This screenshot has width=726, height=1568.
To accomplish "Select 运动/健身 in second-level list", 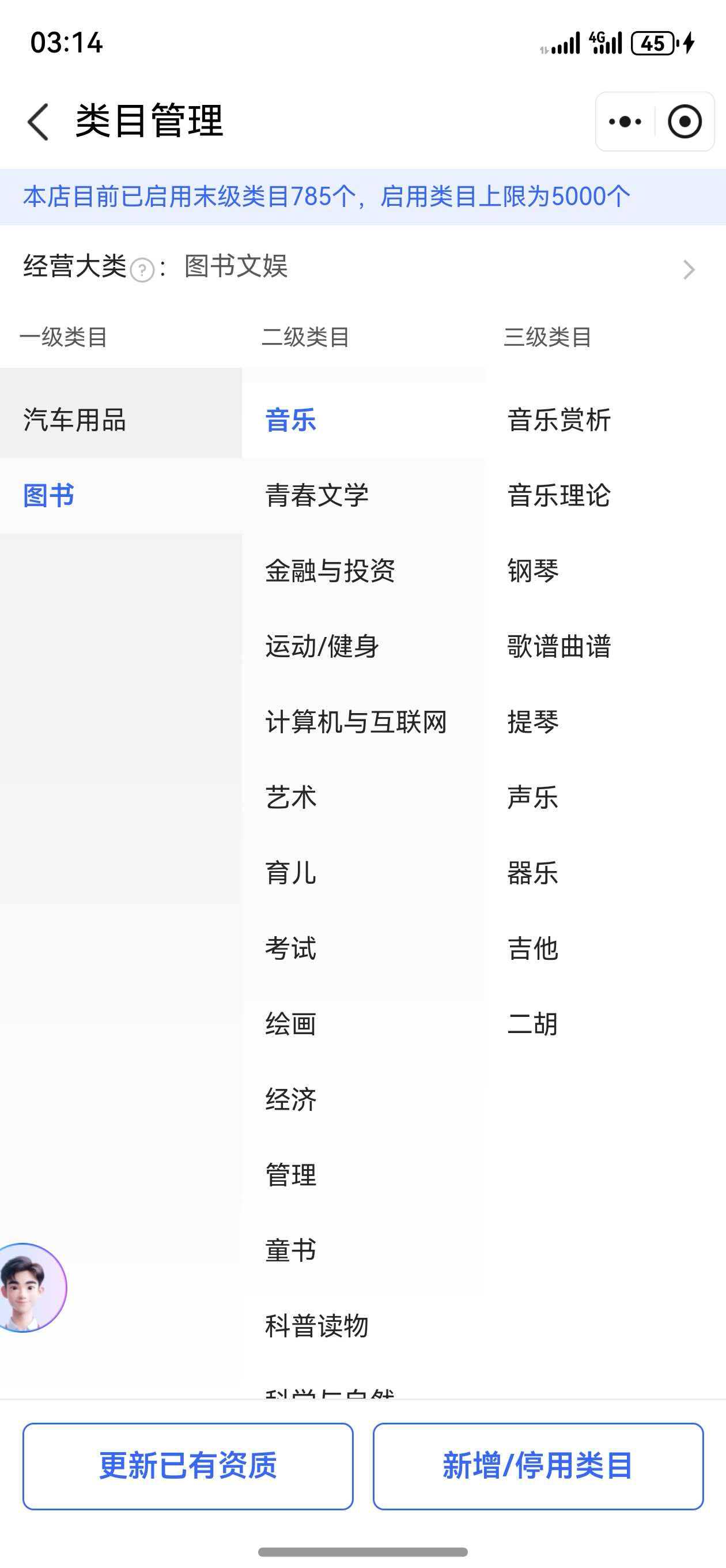I will click(x=323, y=646).
